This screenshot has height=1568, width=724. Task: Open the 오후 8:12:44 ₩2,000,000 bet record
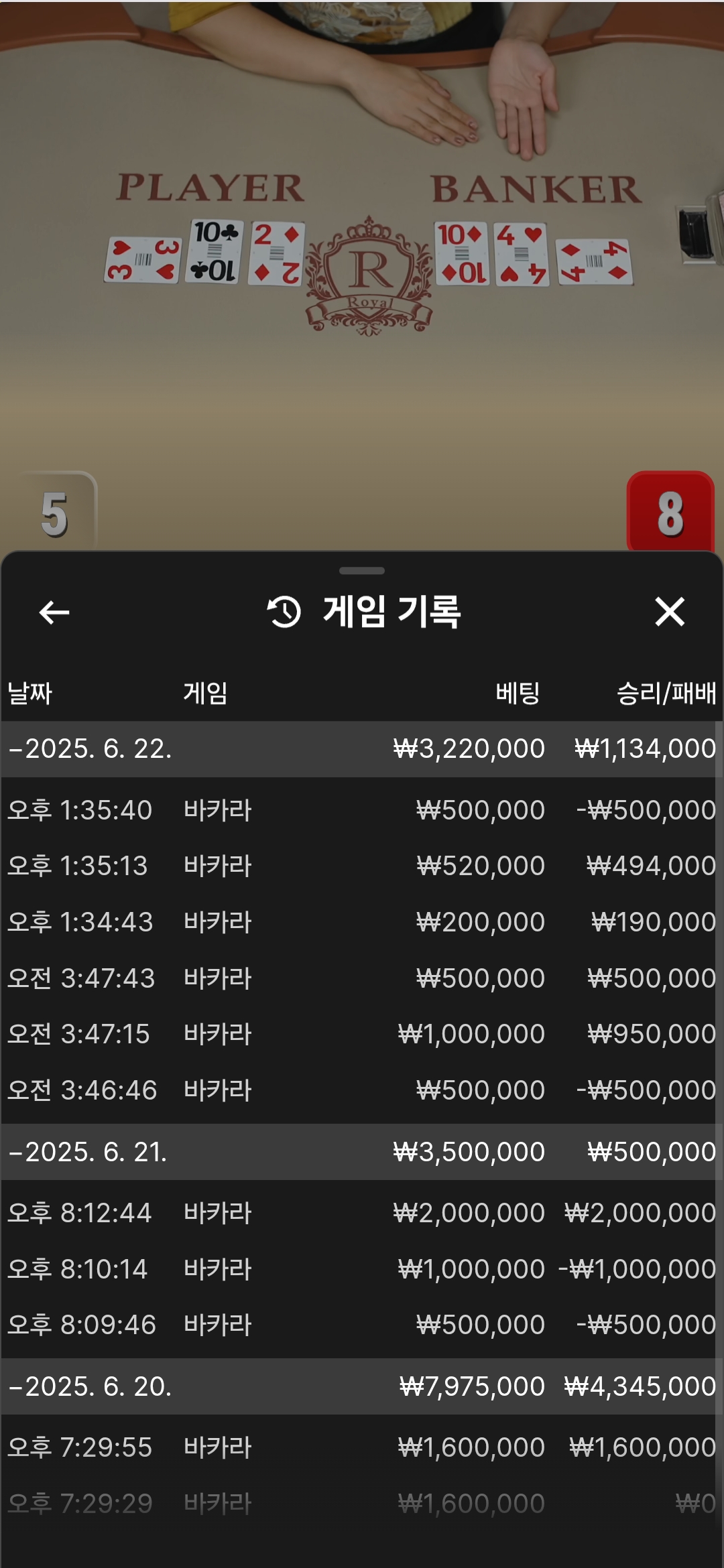[361, 1213]
